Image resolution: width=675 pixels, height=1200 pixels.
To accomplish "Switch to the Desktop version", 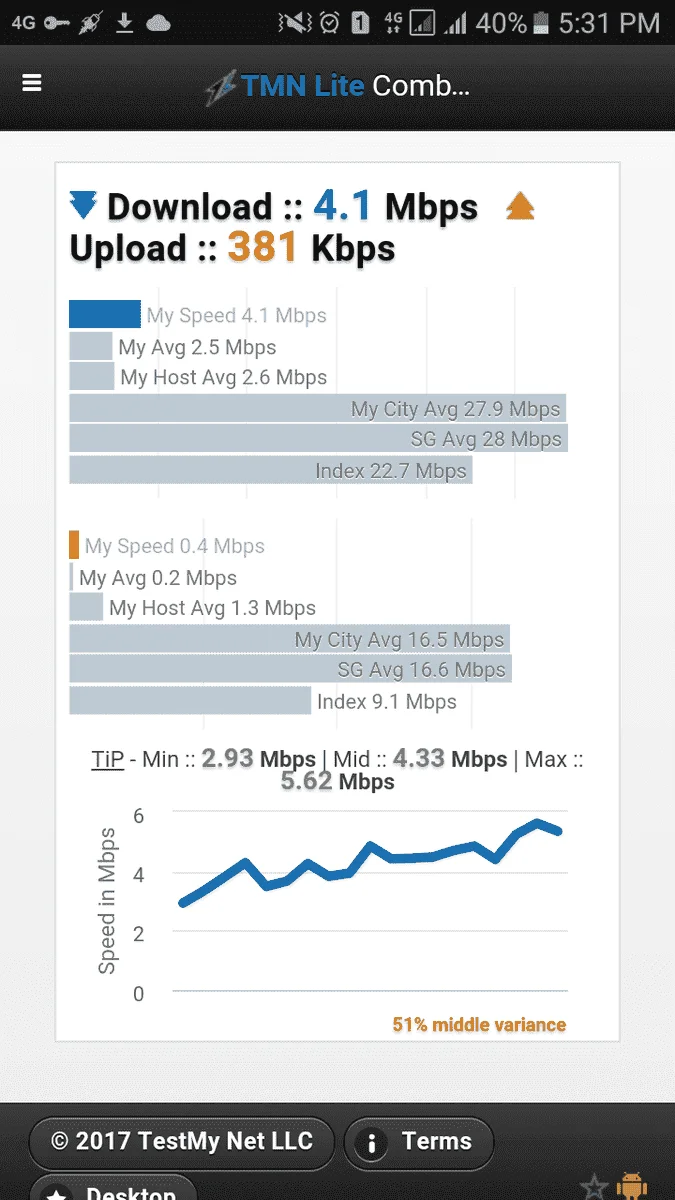I will (x=113, y=1187).
